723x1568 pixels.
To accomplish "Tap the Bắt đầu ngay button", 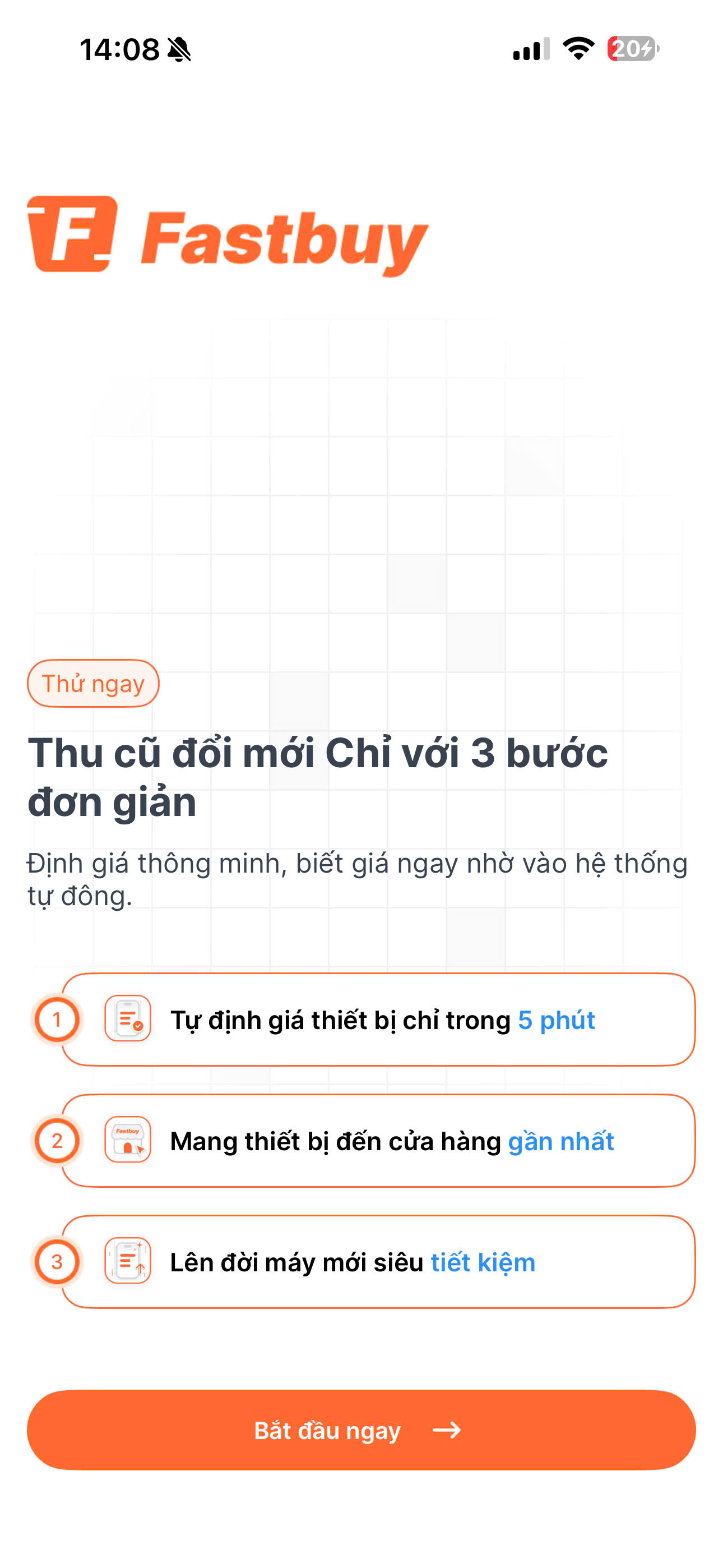I will click(361, 1430).
